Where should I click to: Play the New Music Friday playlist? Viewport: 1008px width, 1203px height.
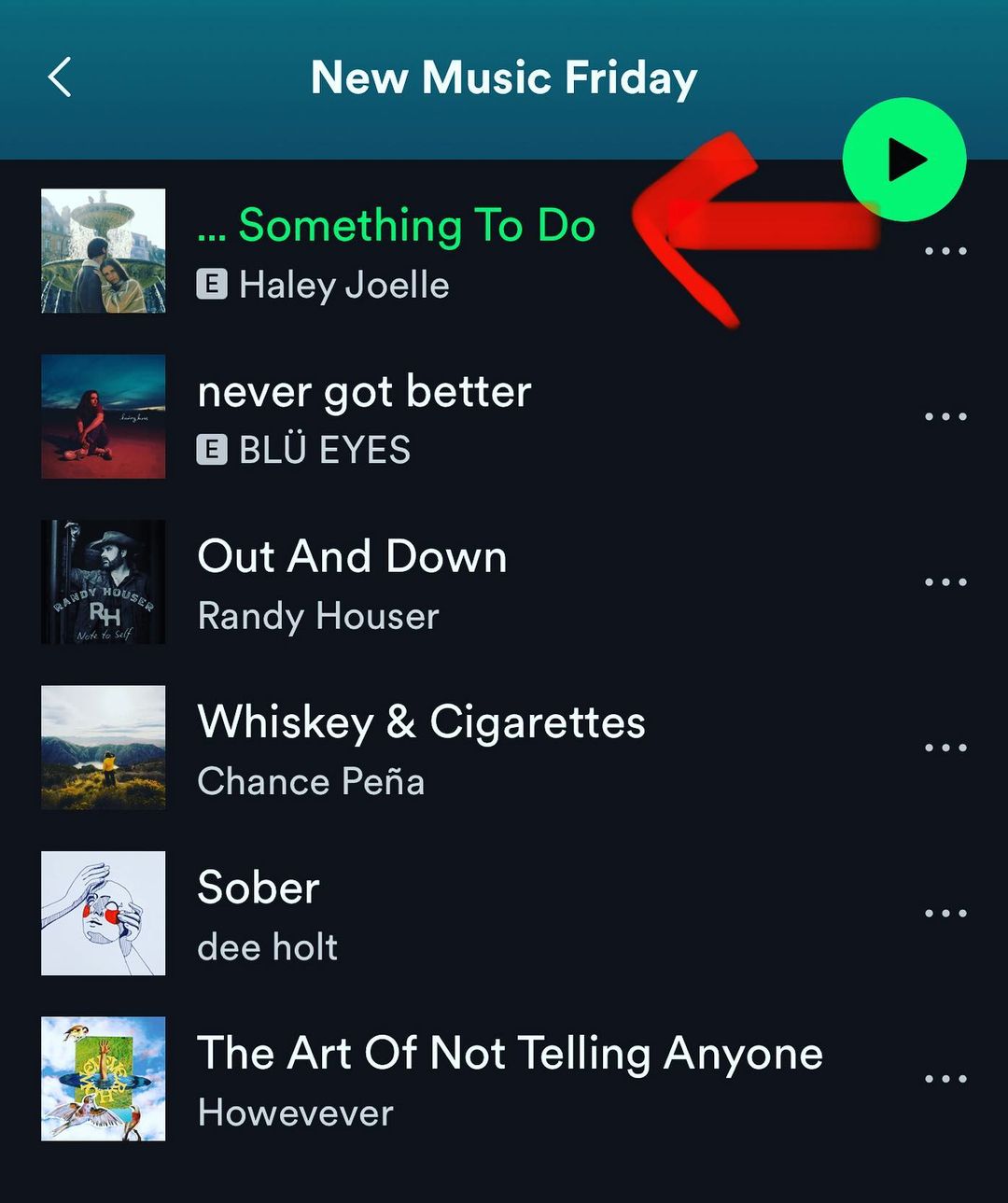tap(903, 160)
